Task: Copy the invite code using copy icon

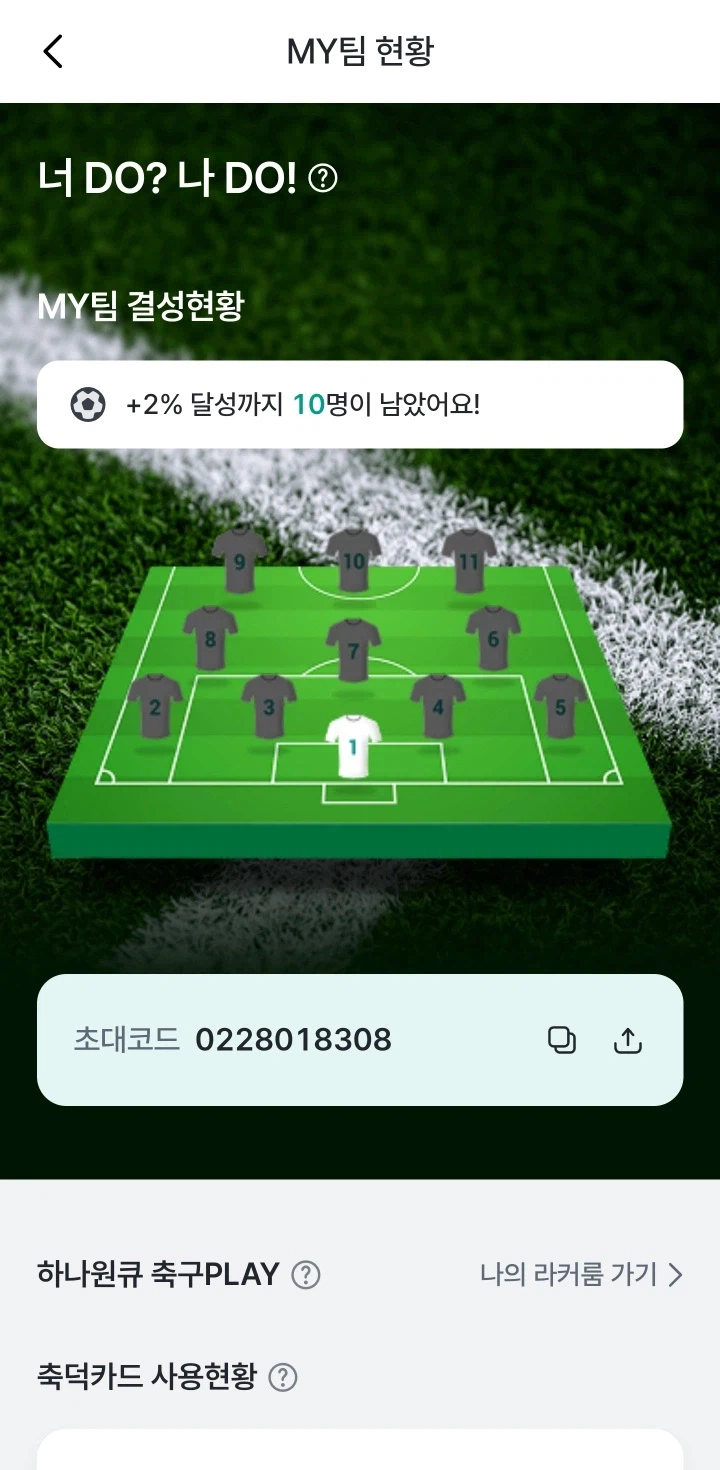Action: click(x=562, y=1040)
